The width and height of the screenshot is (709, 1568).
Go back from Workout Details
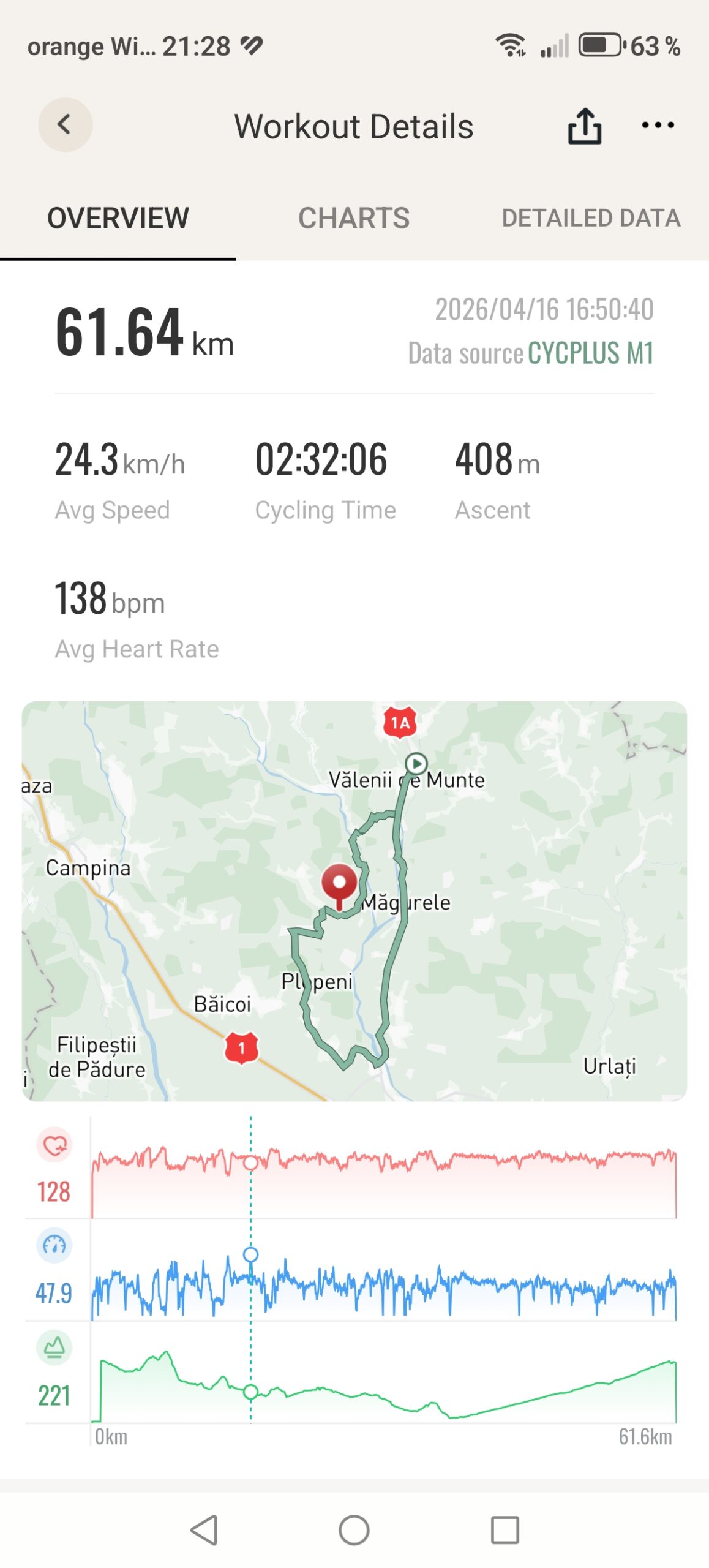click(65, 125)
